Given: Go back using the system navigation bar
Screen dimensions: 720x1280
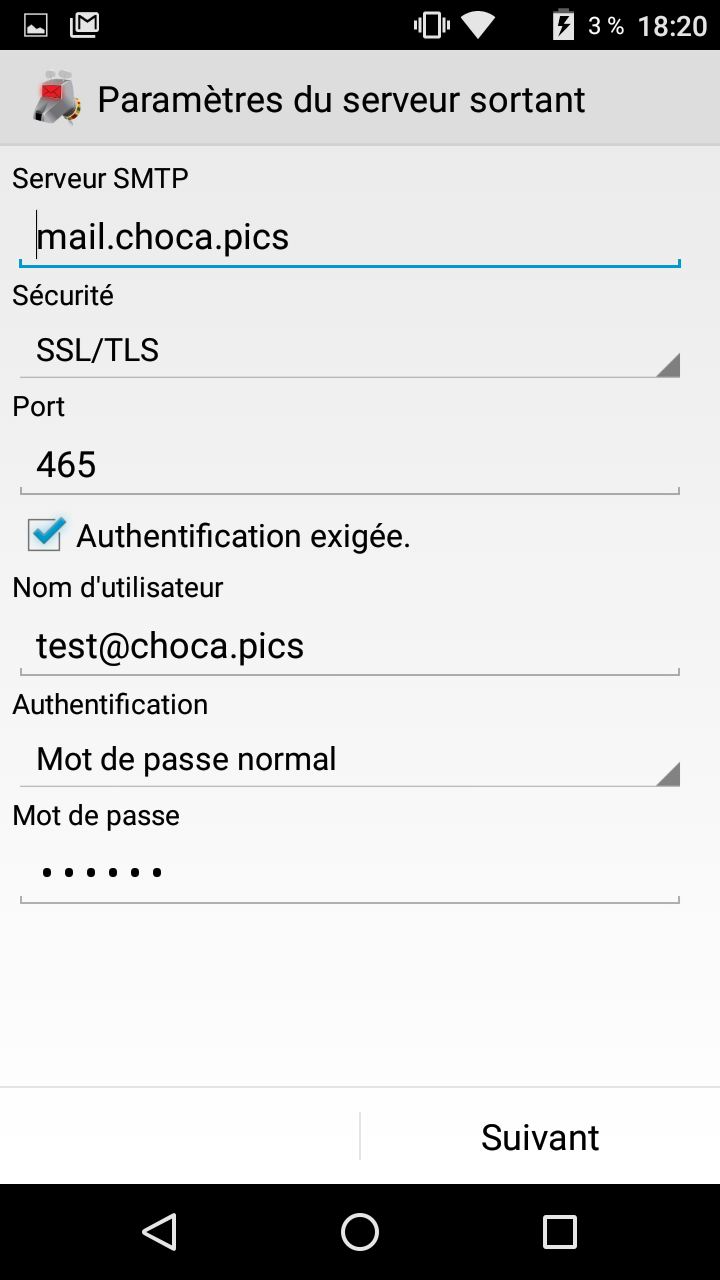Looking at the screenshot, I should click(160, 1232).
